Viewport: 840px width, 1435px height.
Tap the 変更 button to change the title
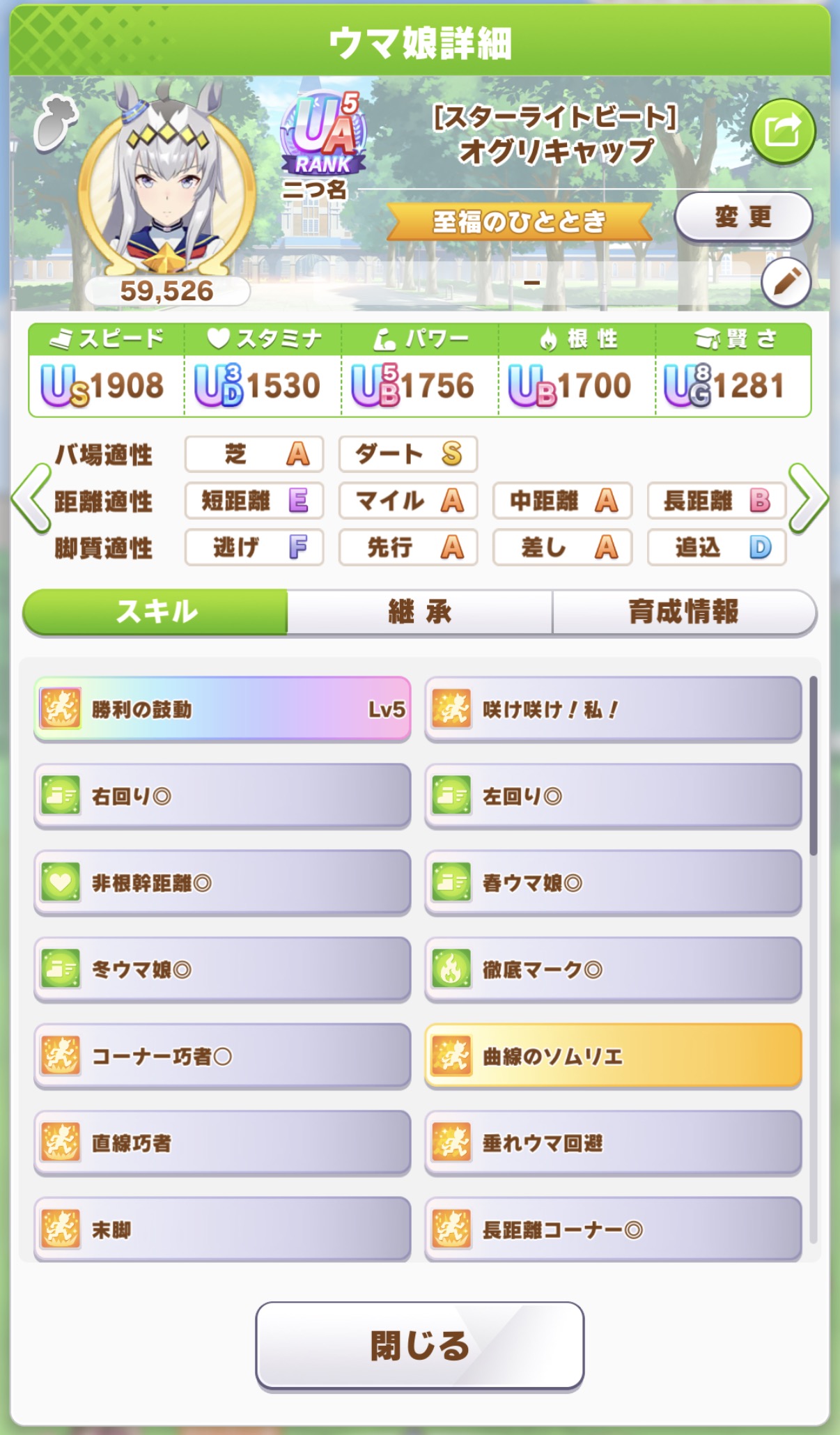pos(742,217)
